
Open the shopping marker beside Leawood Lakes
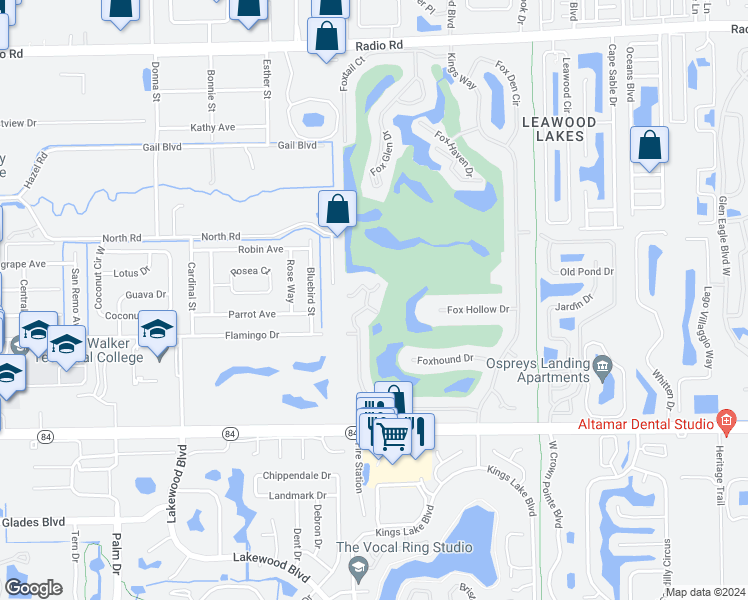point(649,144)
